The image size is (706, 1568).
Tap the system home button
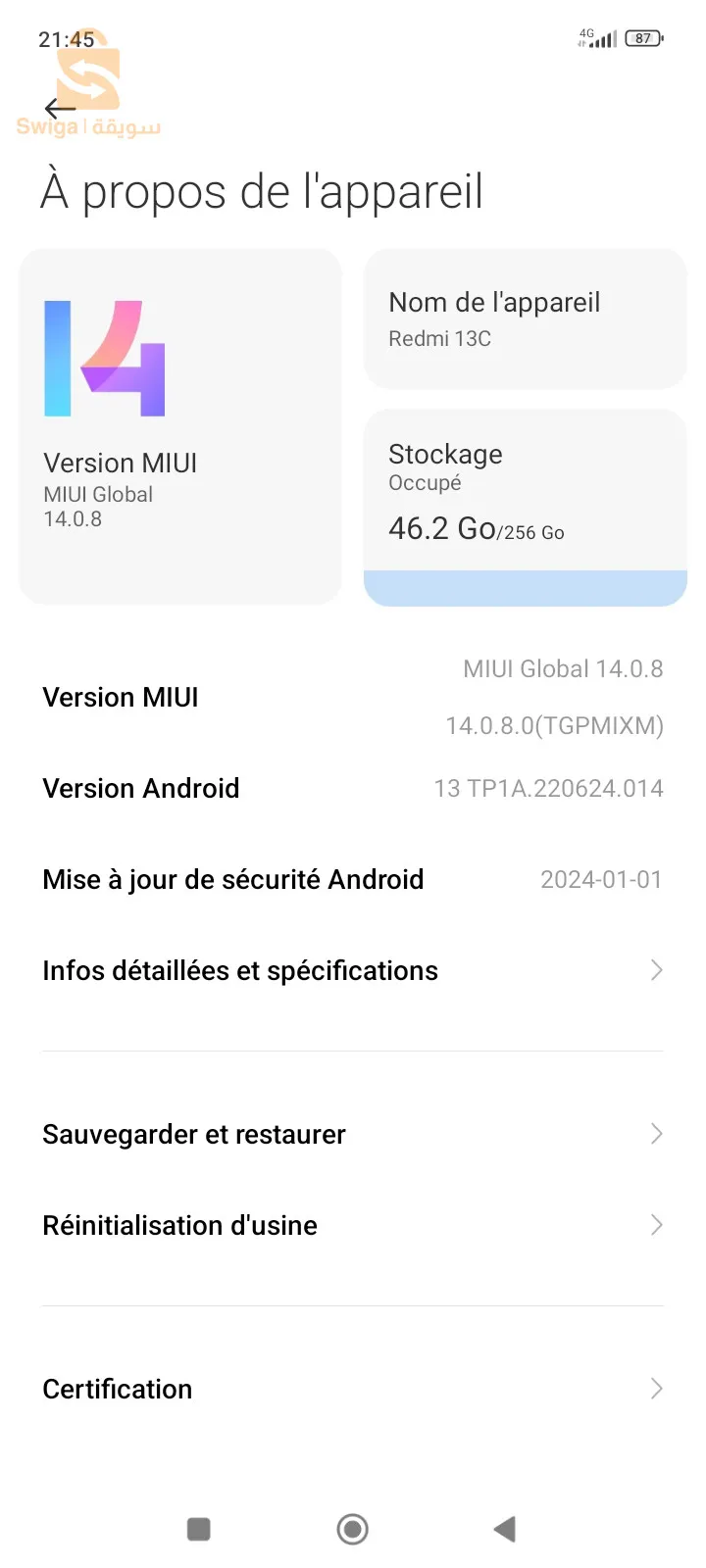(x=352, y=1529)
